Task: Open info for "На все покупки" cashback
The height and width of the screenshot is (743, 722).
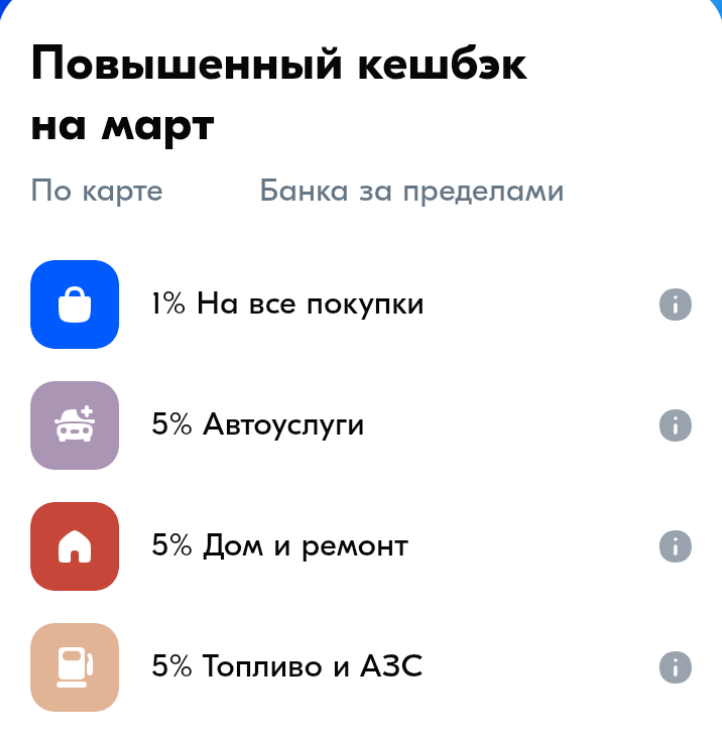Action: tap(677, 304)
